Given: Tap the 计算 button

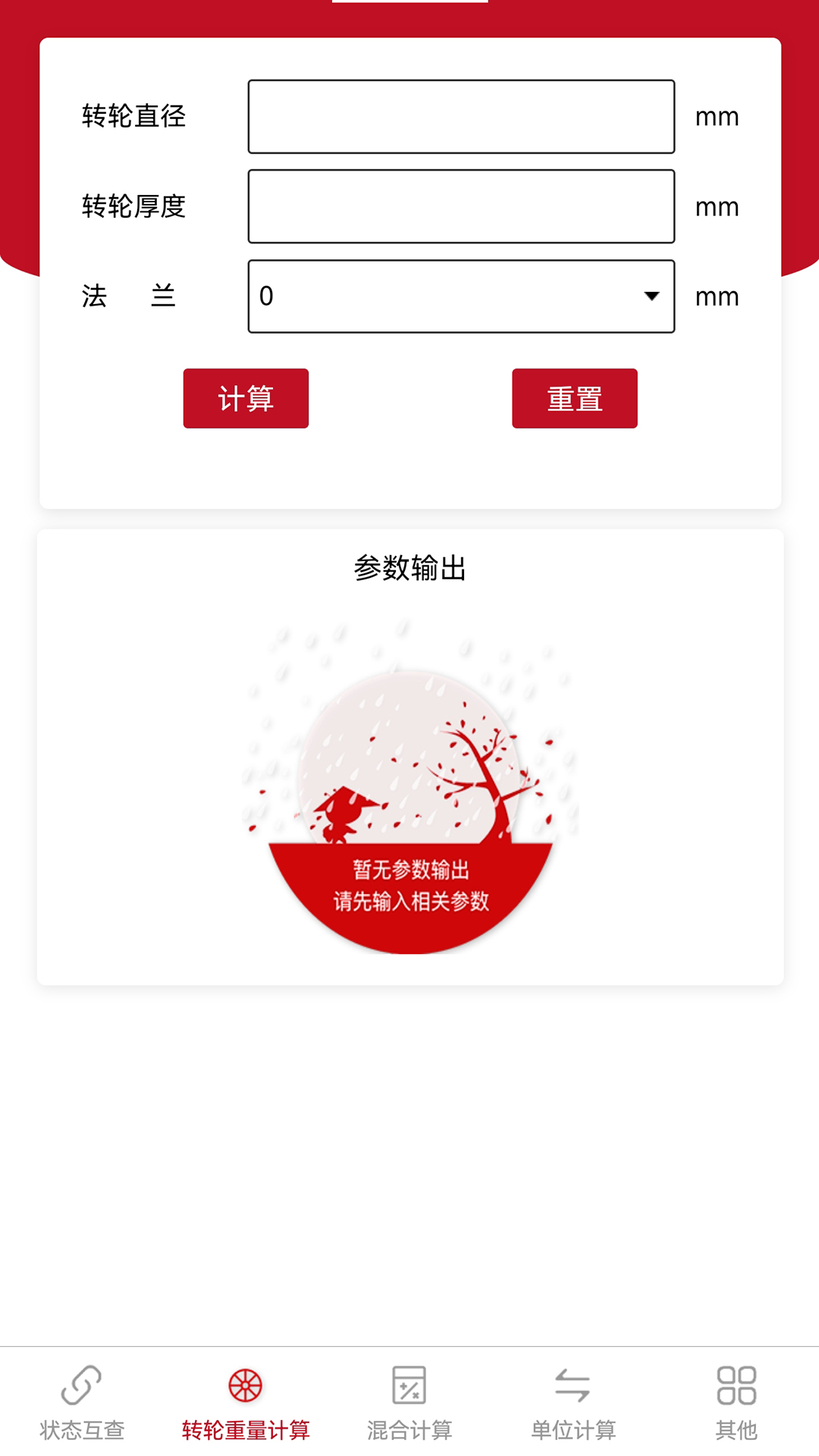Looking at the screenshot, I should click(246, 398).
